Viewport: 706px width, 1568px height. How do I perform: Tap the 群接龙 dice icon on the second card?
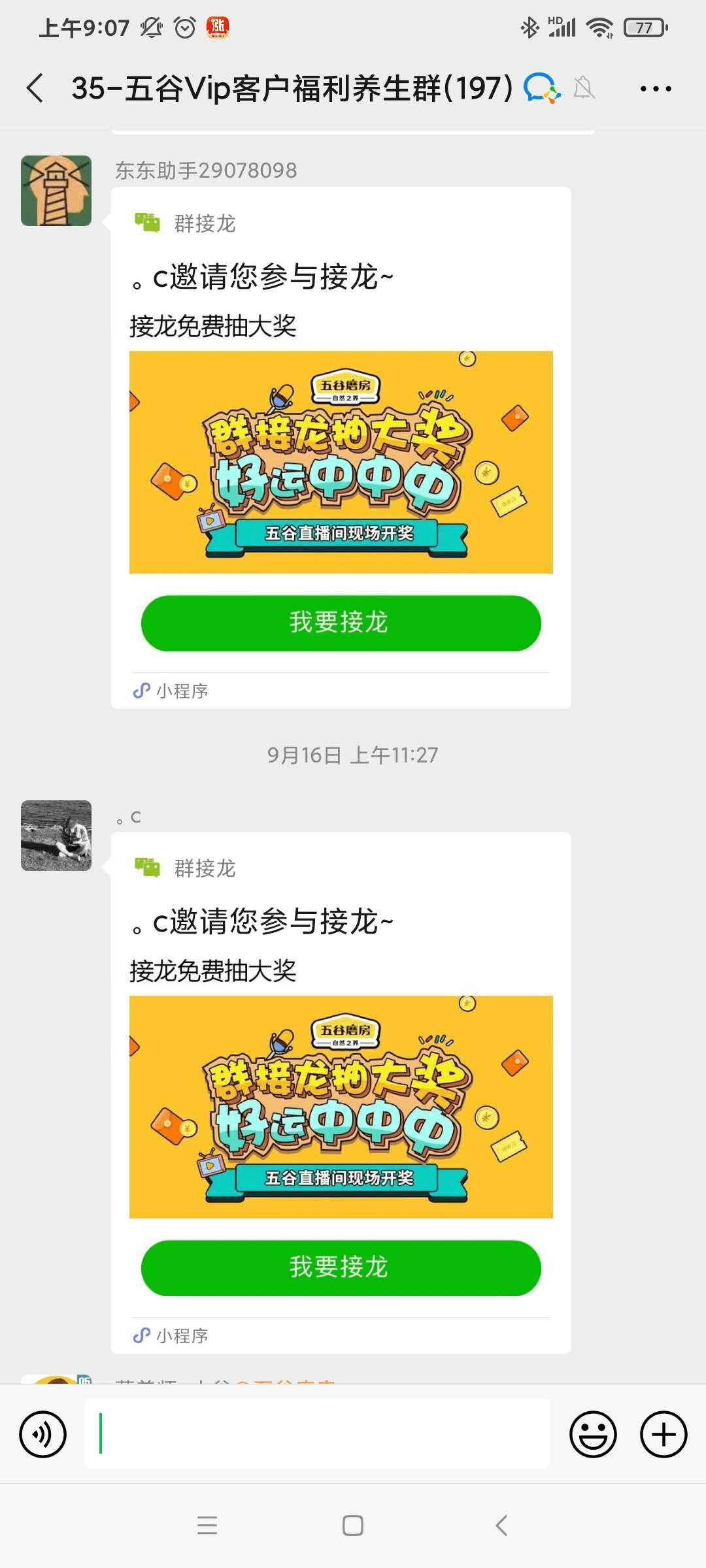click(146, 868)
